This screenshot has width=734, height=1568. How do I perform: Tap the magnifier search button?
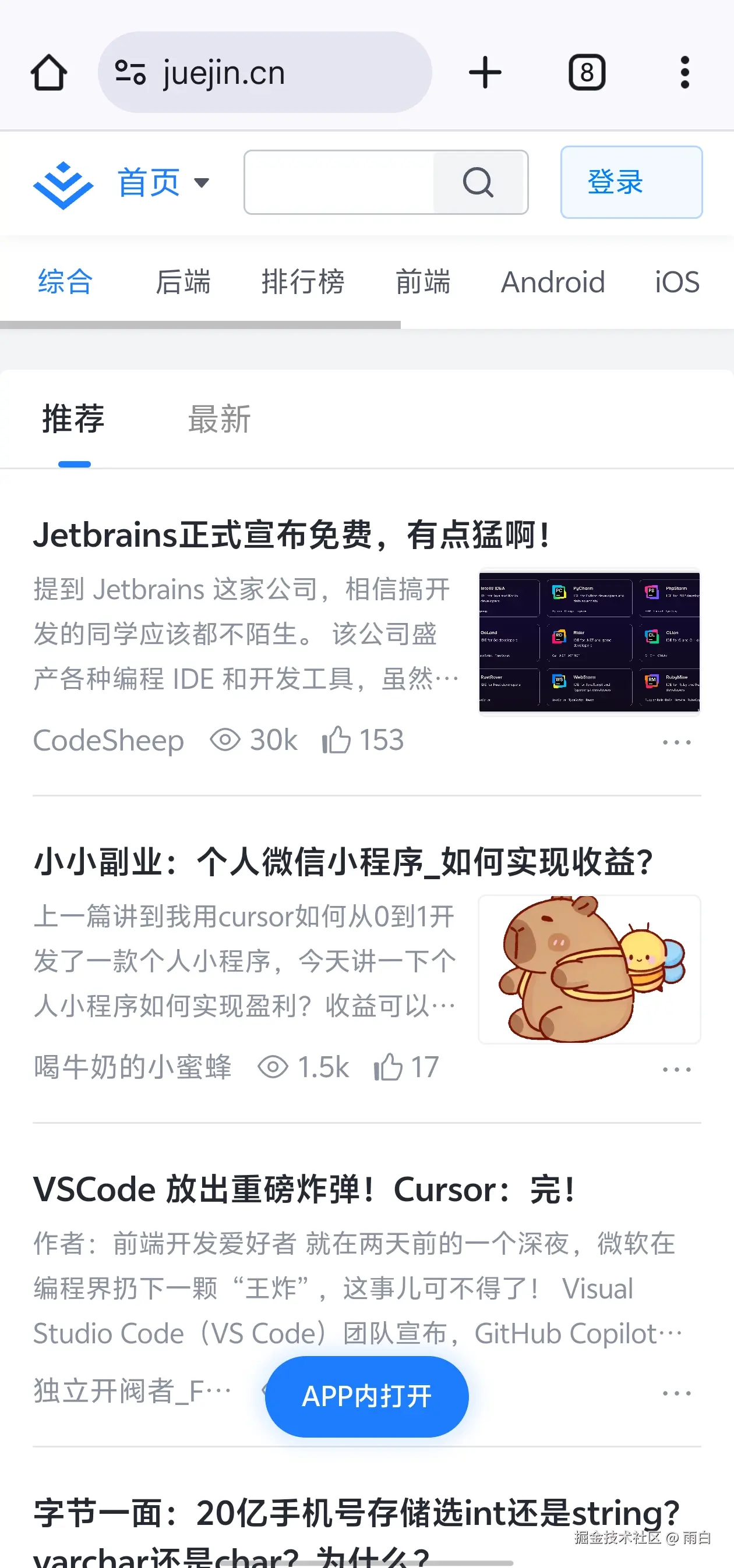pyautogui.click(x=478, y=182)
